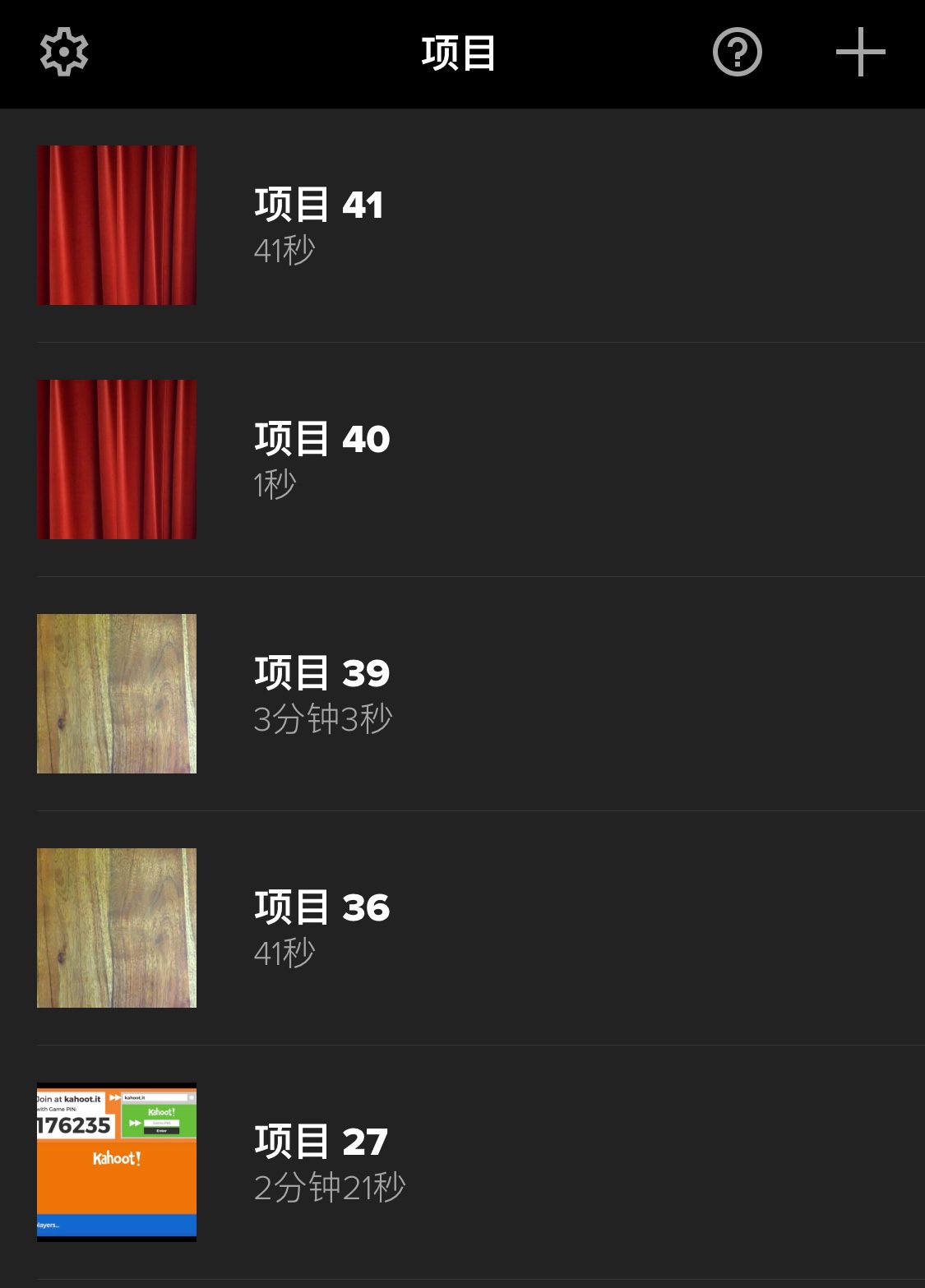The image size is (925, 1288).
Task: Open the help question mark
Action: tap(737, 53)
